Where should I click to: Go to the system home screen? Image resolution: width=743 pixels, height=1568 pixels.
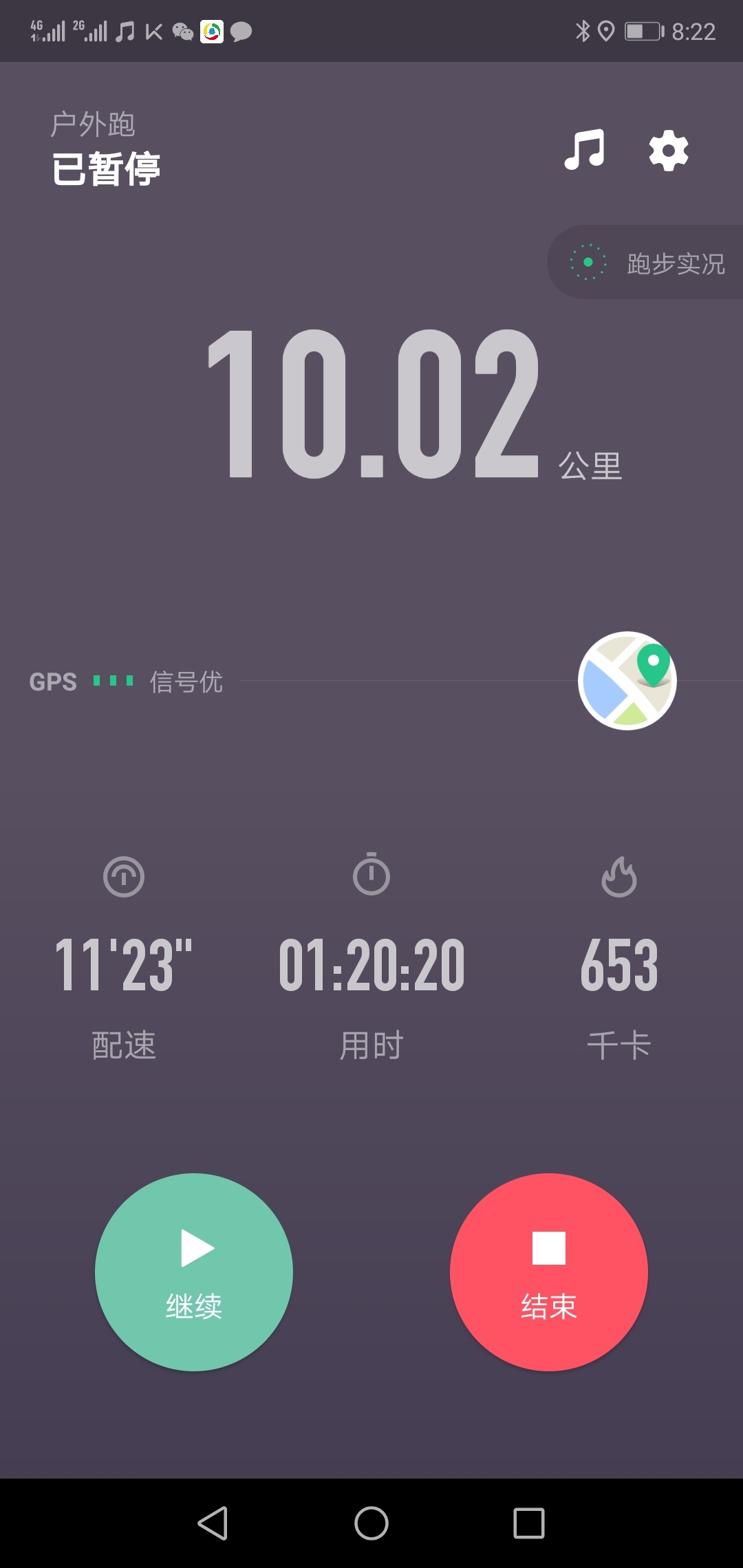pos(371,1523)
